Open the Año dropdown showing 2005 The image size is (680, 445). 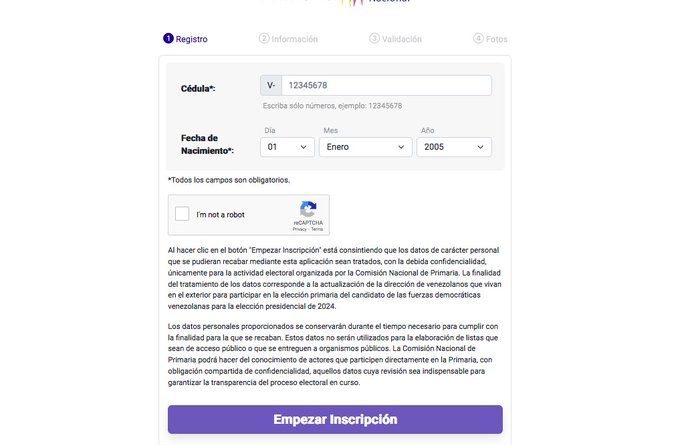coord(454,147)
